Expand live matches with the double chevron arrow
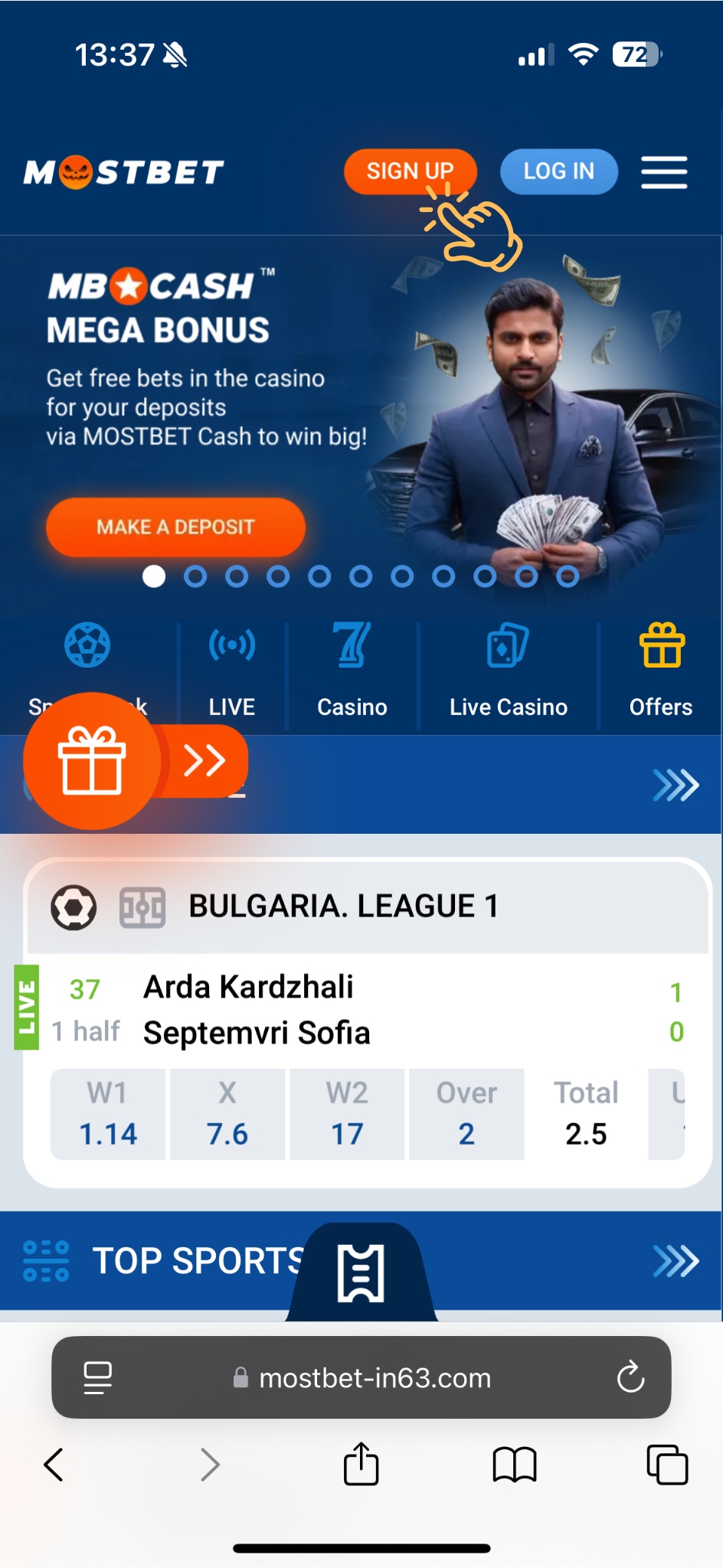The height and width of the screenshot is (1568, 723). tap(674, 785)
